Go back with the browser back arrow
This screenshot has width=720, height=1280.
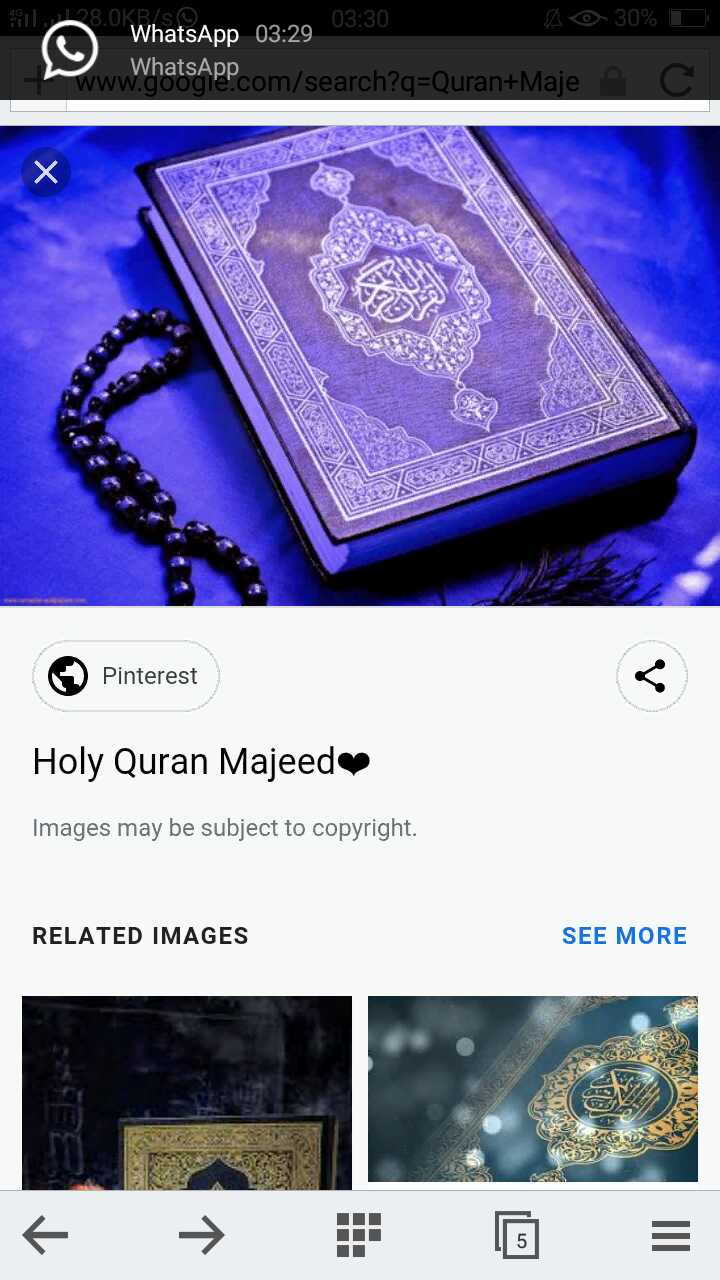pos(46,1236)
